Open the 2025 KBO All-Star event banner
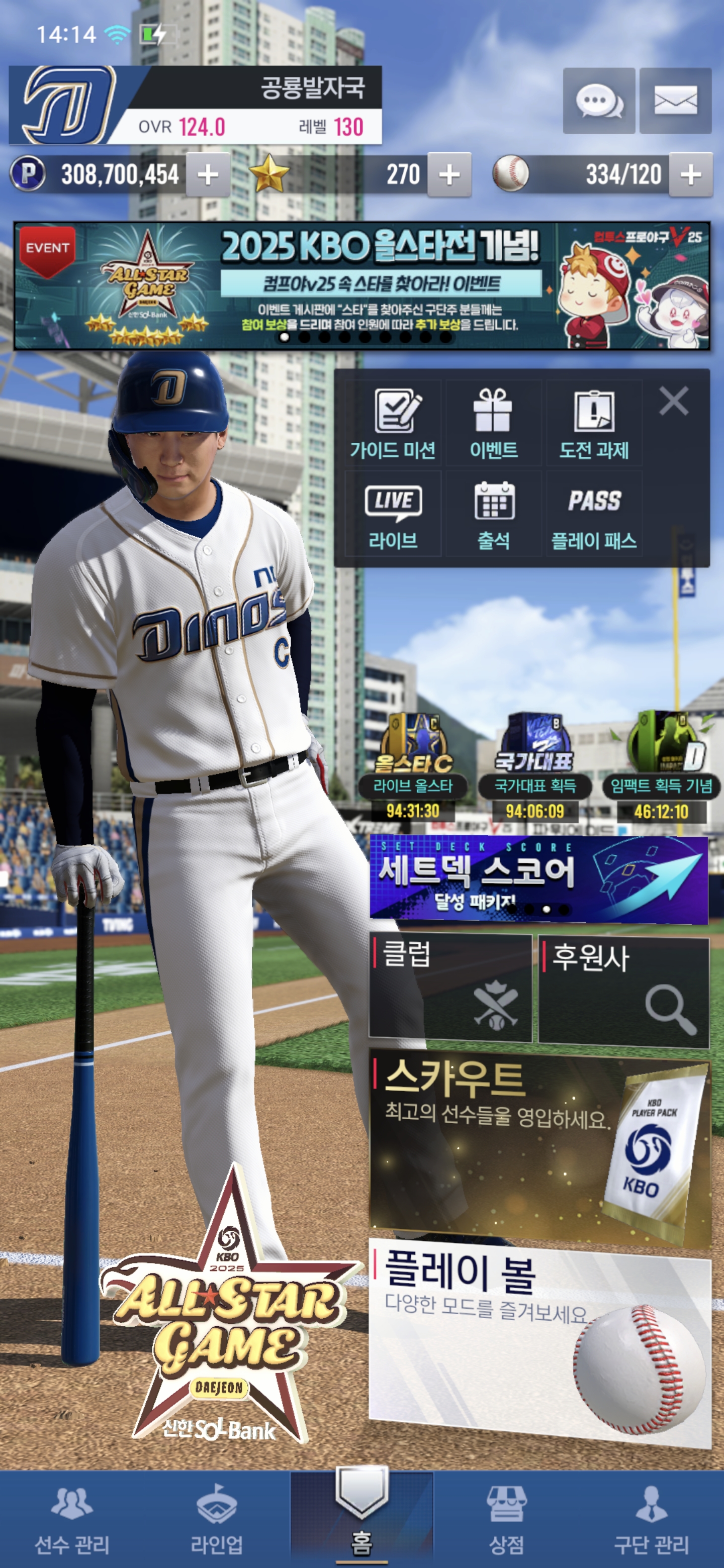The width and height of the screenshot is (724, 1568). [361, 286]
